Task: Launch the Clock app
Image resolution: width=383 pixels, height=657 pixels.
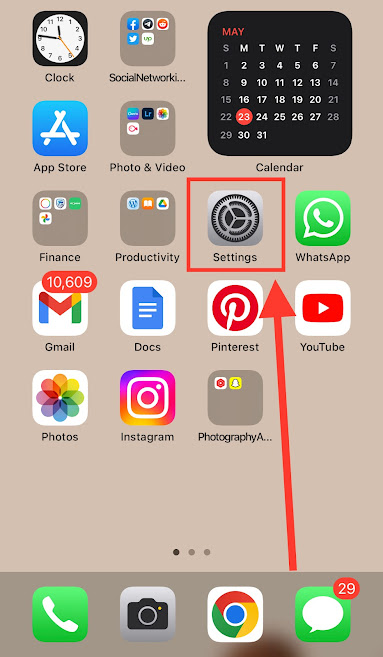Action: (60, 38)
